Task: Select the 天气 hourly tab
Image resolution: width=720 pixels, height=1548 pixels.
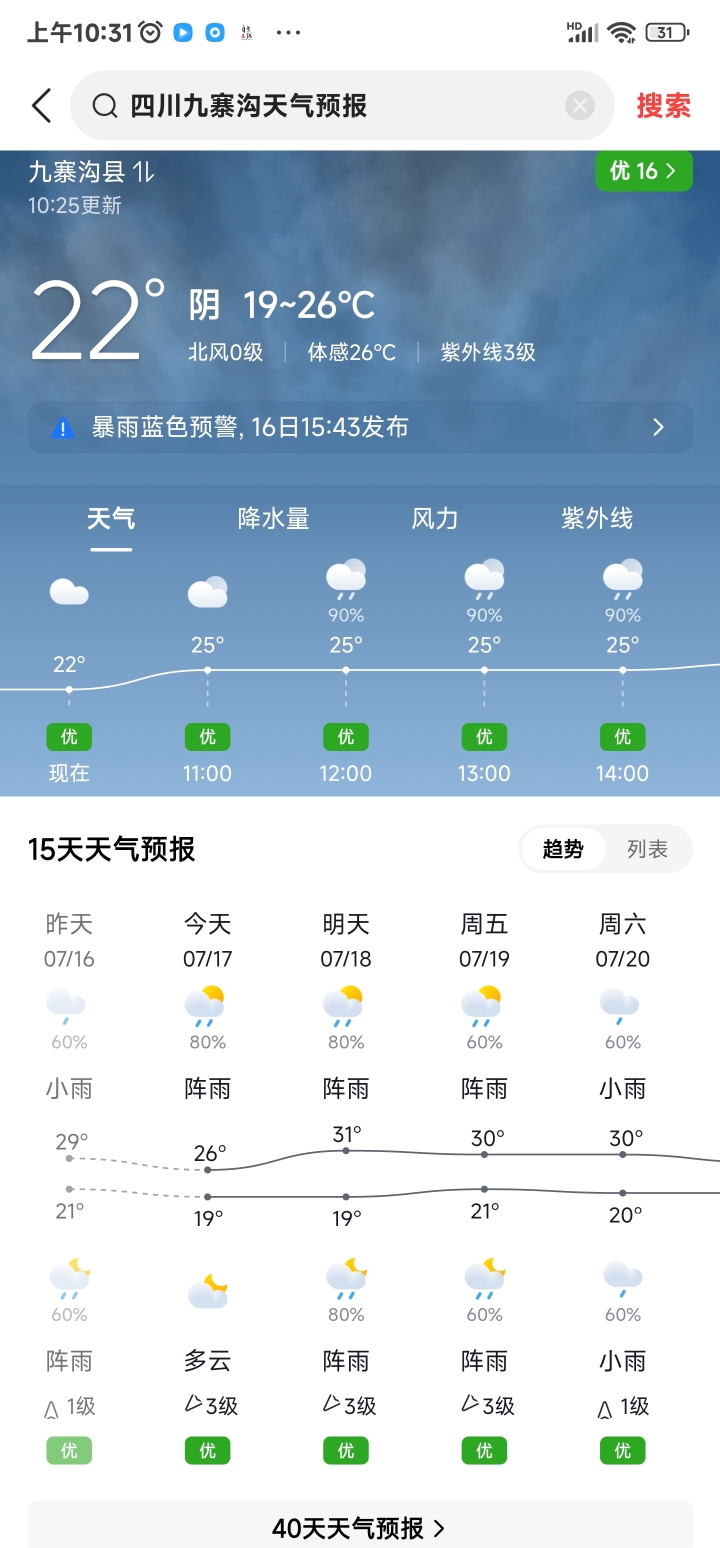Action: coord(111,518)
